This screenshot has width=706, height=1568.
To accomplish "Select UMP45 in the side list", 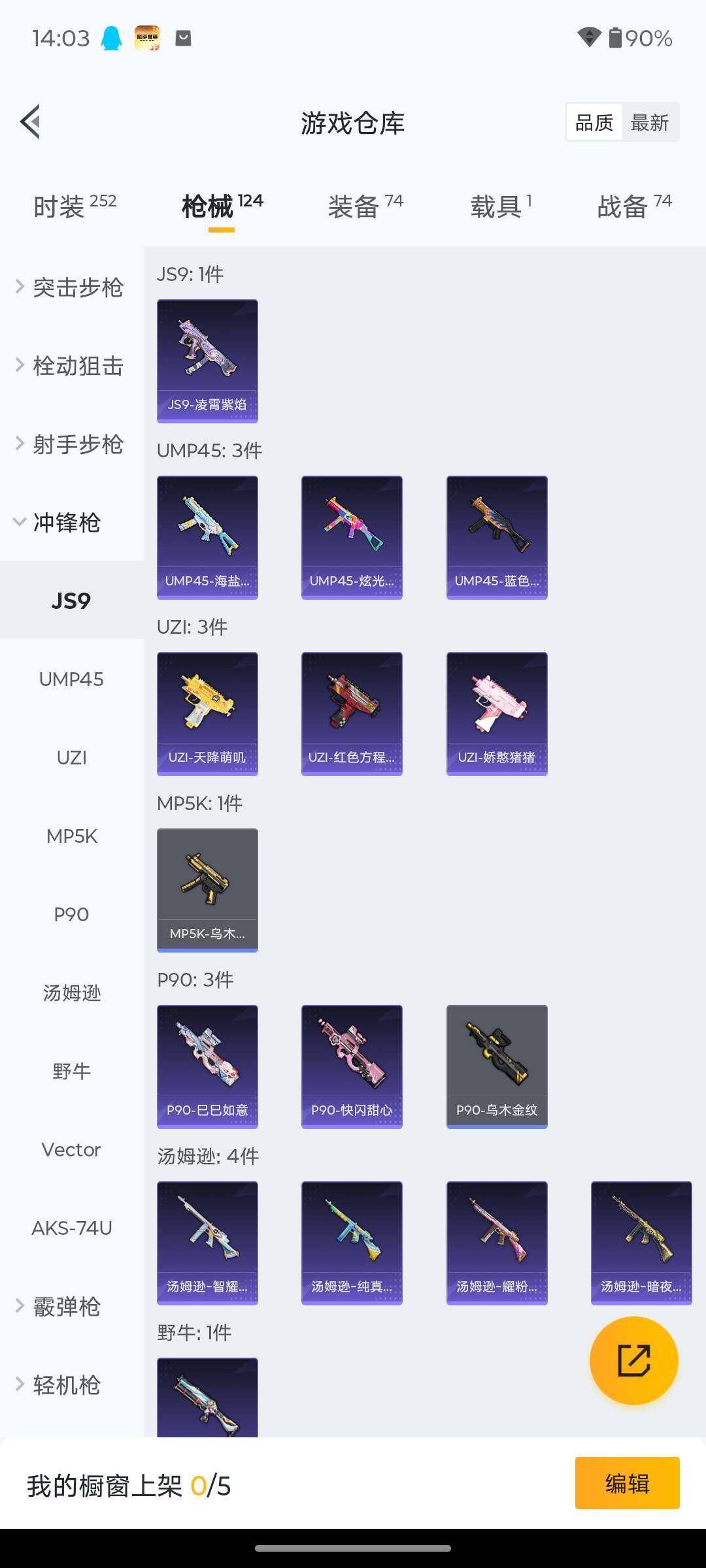I will pos(71,679).
